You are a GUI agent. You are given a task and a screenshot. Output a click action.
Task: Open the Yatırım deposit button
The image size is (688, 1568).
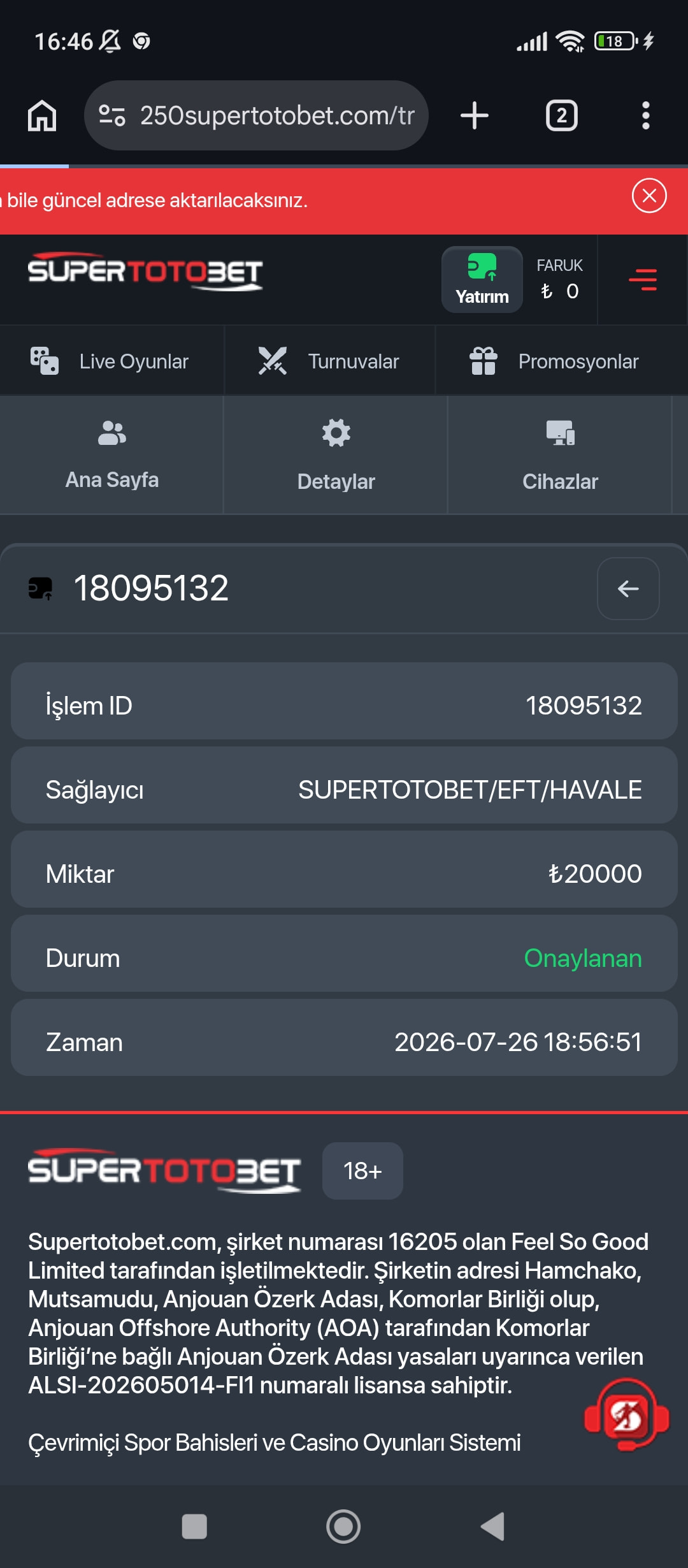pyautogui.click(x=482, y=279)
